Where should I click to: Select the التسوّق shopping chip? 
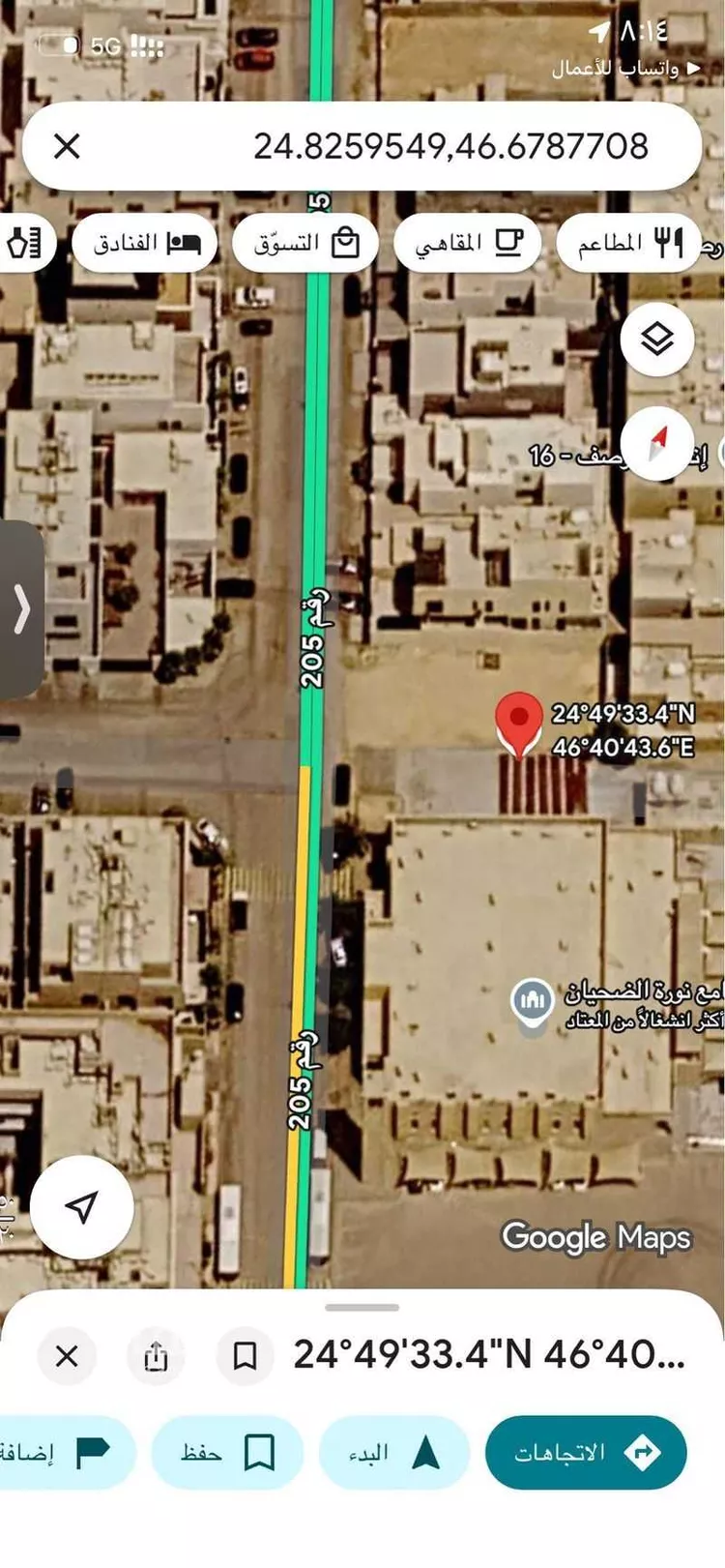(x=306, y=243)
